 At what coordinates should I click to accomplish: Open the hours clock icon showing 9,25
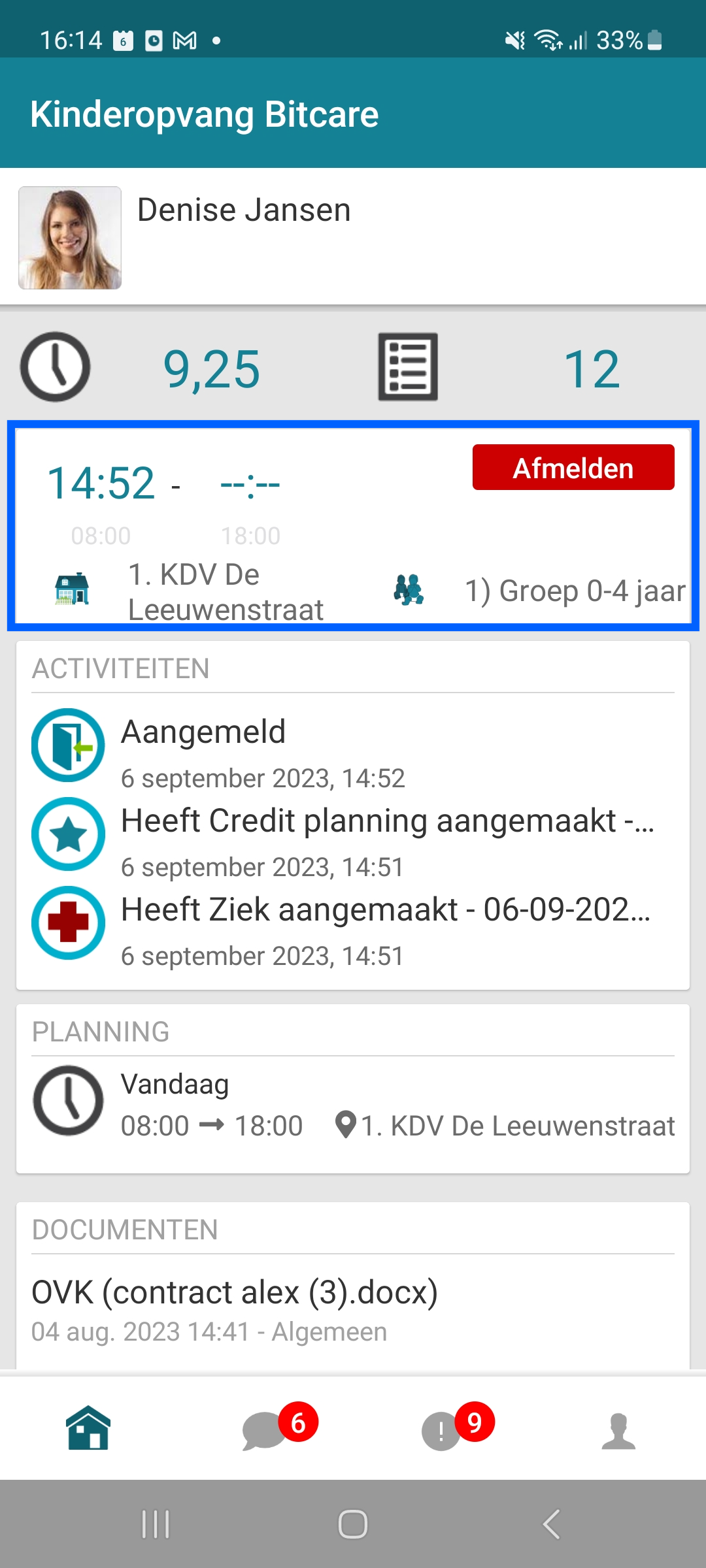56,367
